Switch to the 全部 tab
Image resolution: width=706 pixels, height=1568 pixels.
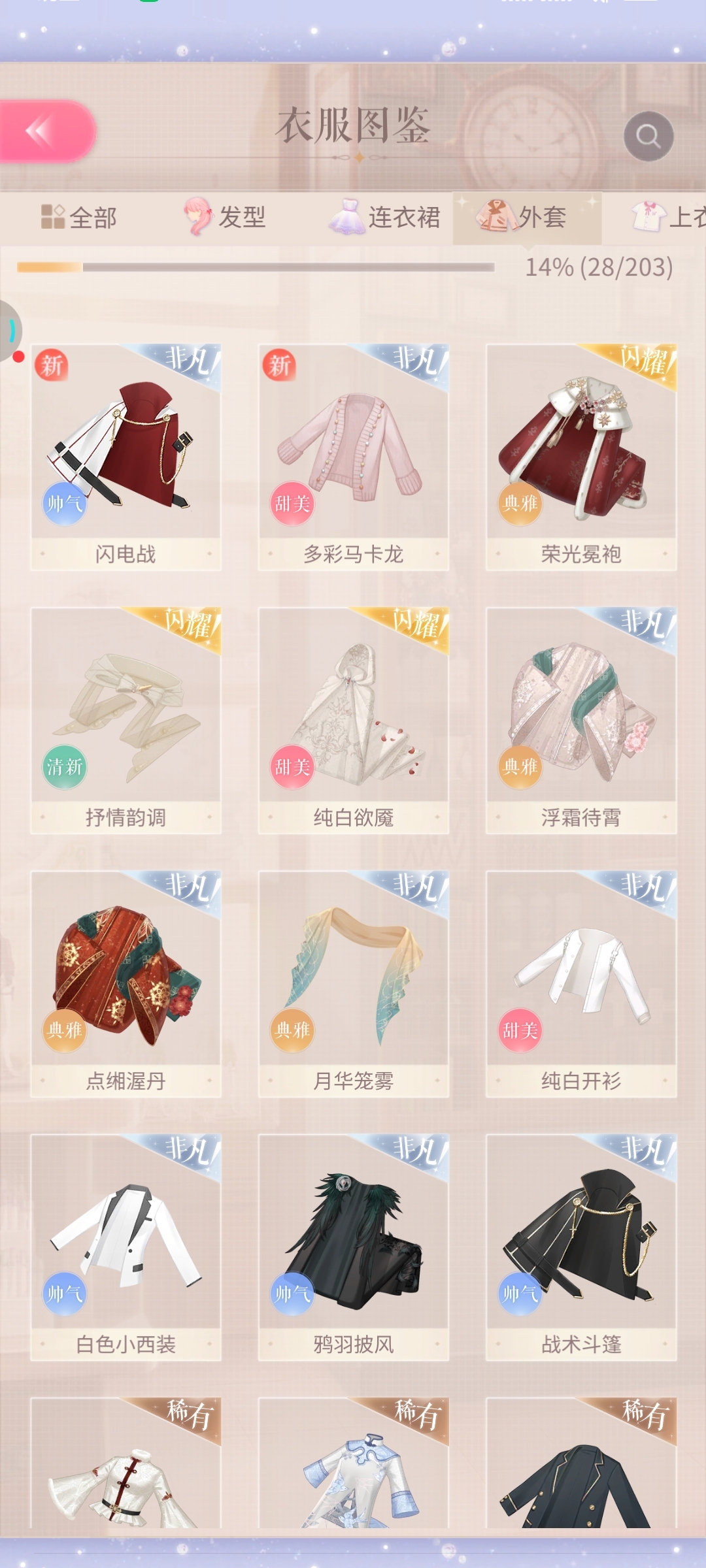[80, 218]
